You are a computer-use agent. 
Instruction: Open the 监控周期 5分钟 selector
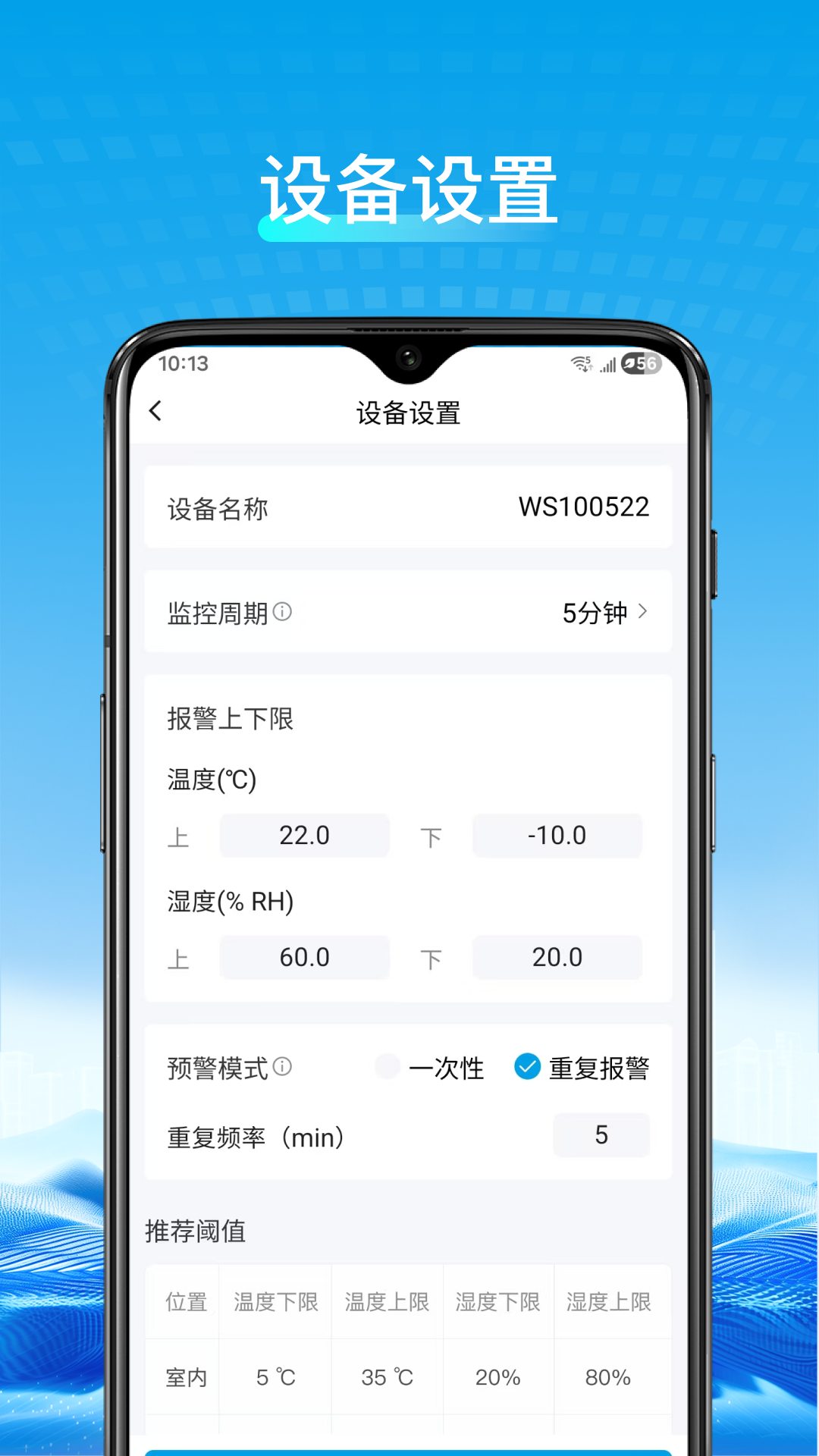pyautogui.click(x=595, y=611)
